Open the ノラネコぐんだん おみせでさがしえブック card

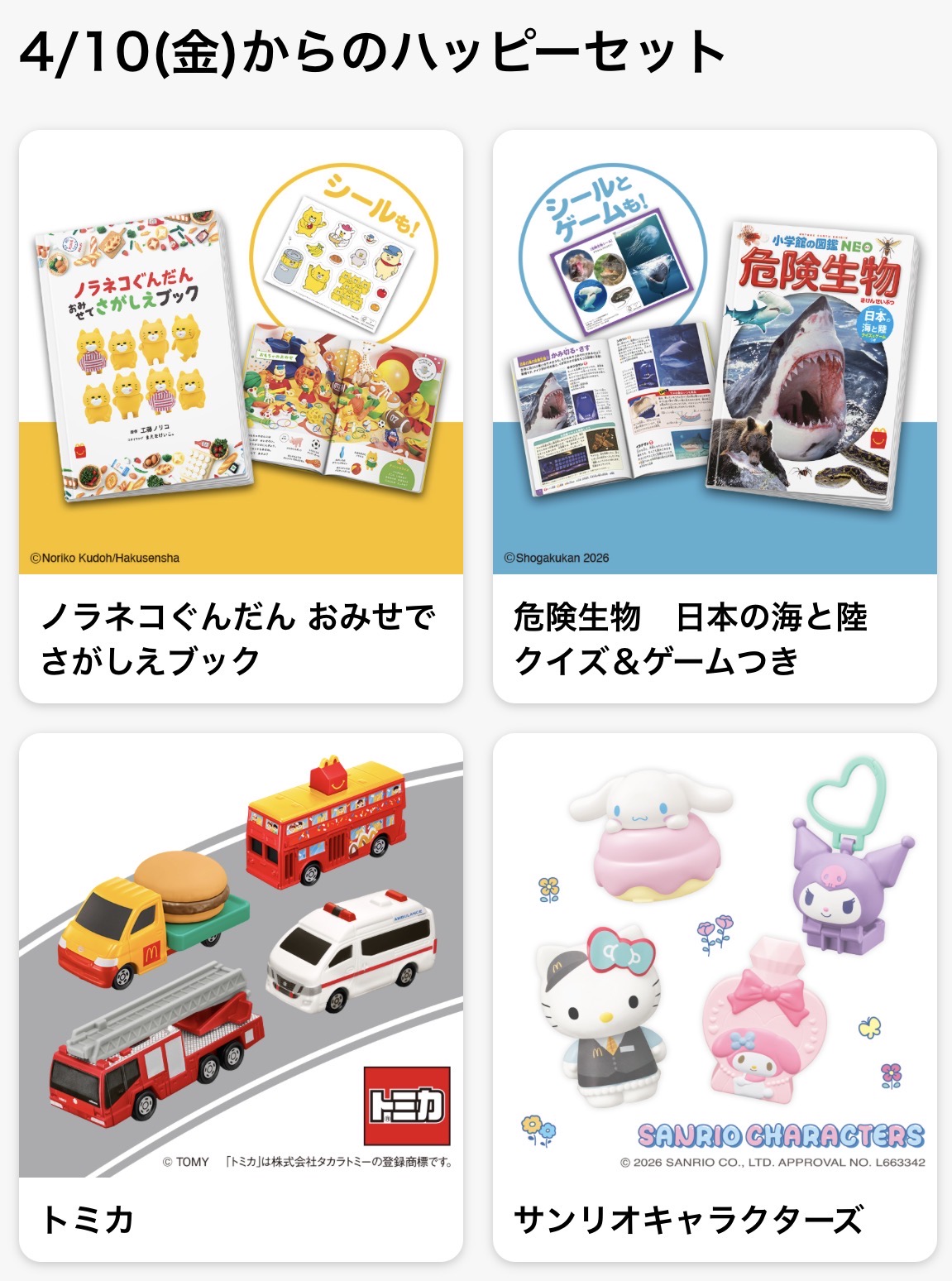pyautogui.click(x=241, y=416)
